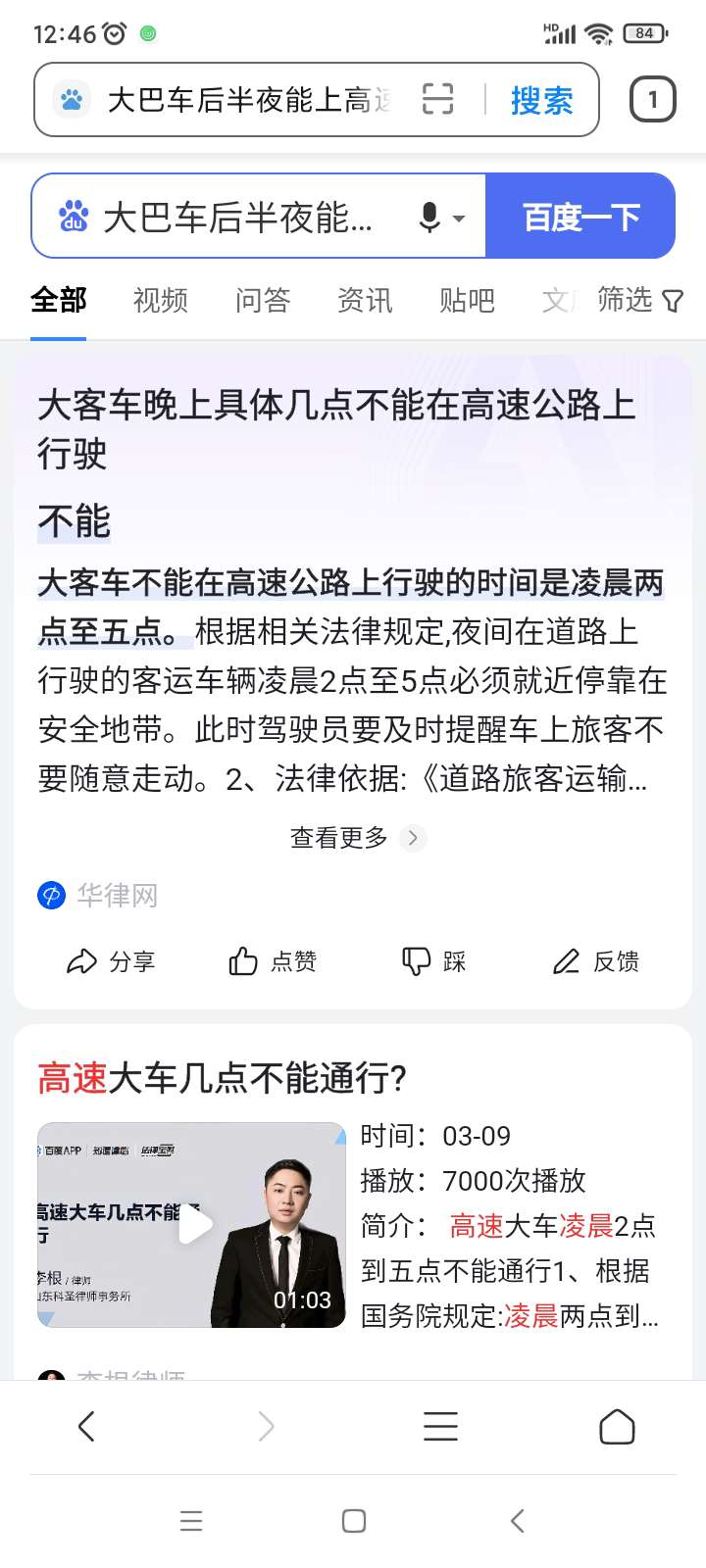The width and height of the screenshot is (706, 1568).
Task: Switch to the 问答 tab
Action: pyautogui.click(x=263, y=300)
